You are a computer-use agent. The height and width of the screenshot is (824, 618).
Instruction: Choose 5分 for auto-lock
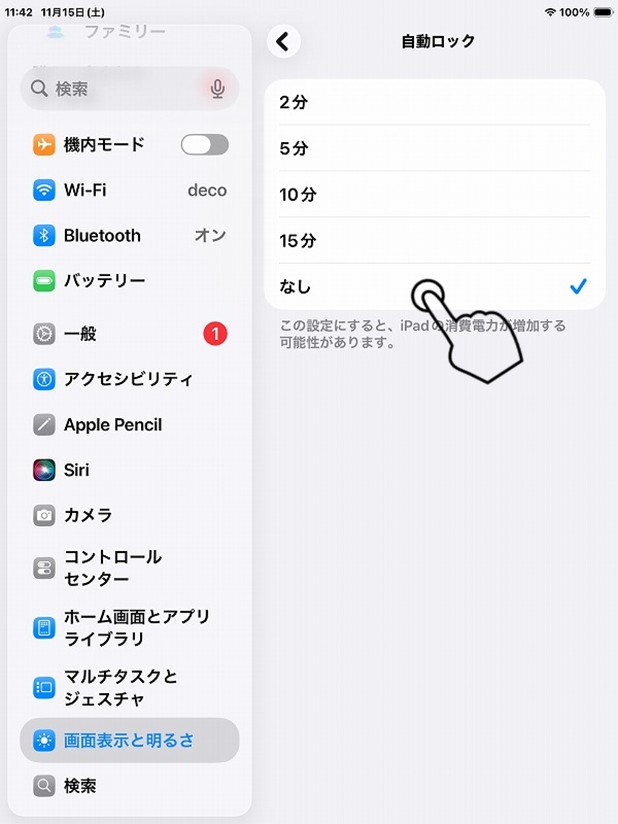click(x=434, y=148)
